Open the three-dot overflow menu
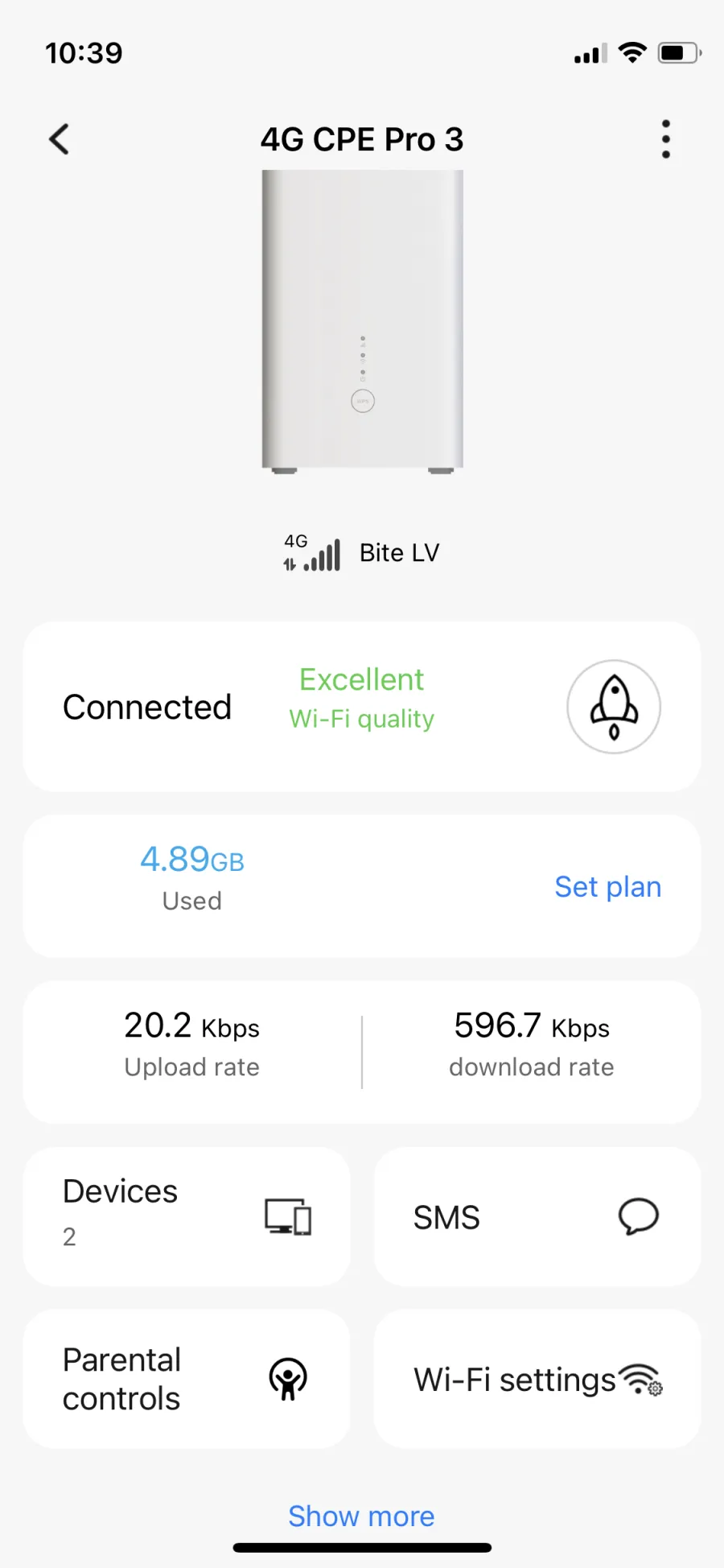 pyautogui.click(x=665, y=139)
